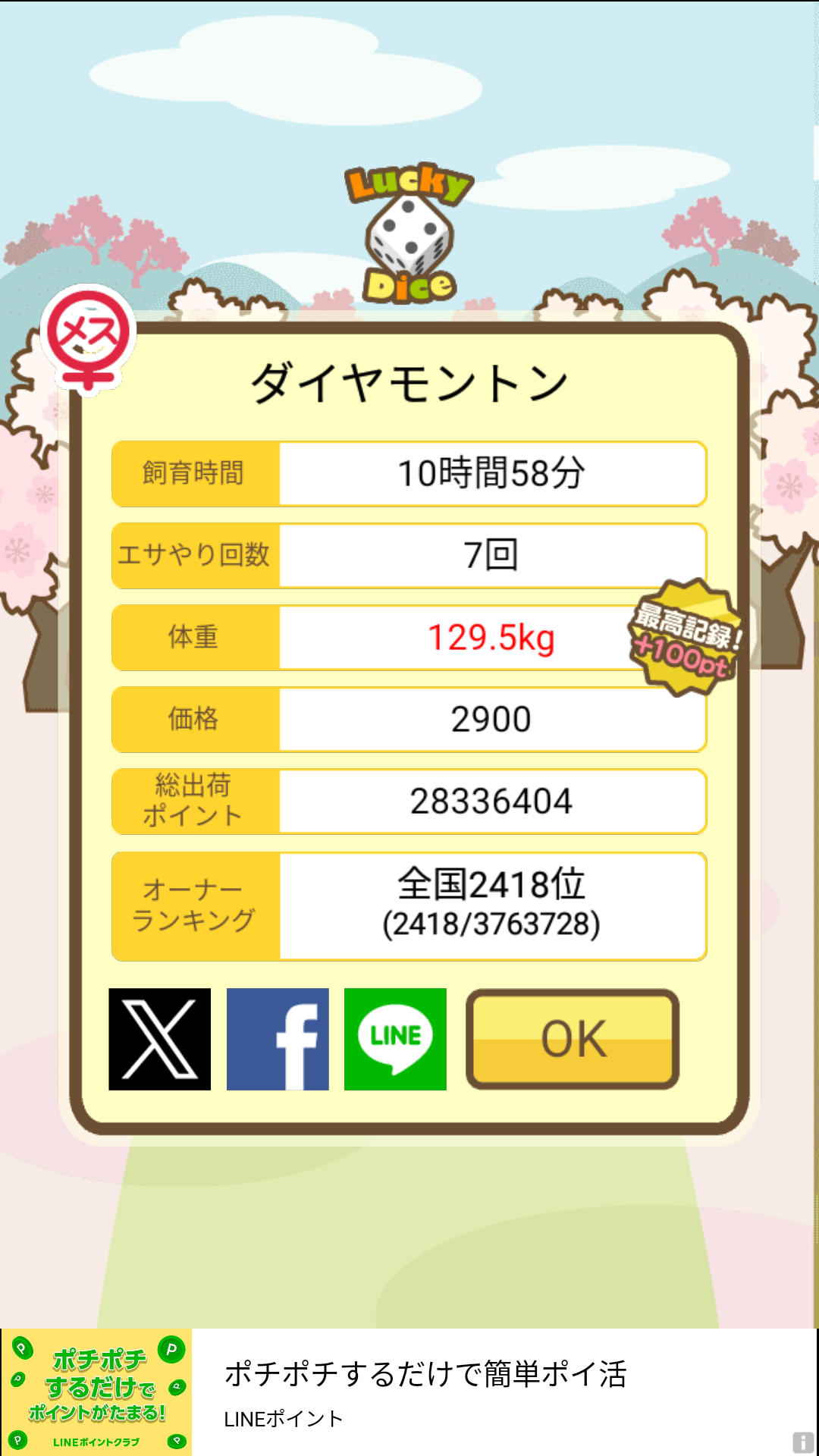
Task: Open the Lucky Dice icon
Action: [409, 233]
